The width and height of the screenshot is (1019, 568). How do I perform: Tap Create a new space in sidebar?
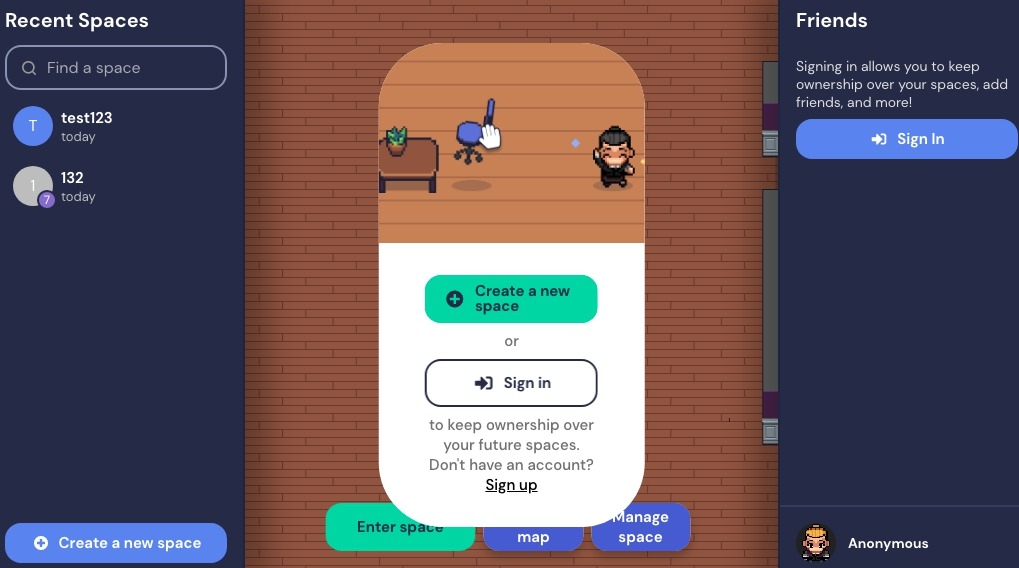(116, 543)
